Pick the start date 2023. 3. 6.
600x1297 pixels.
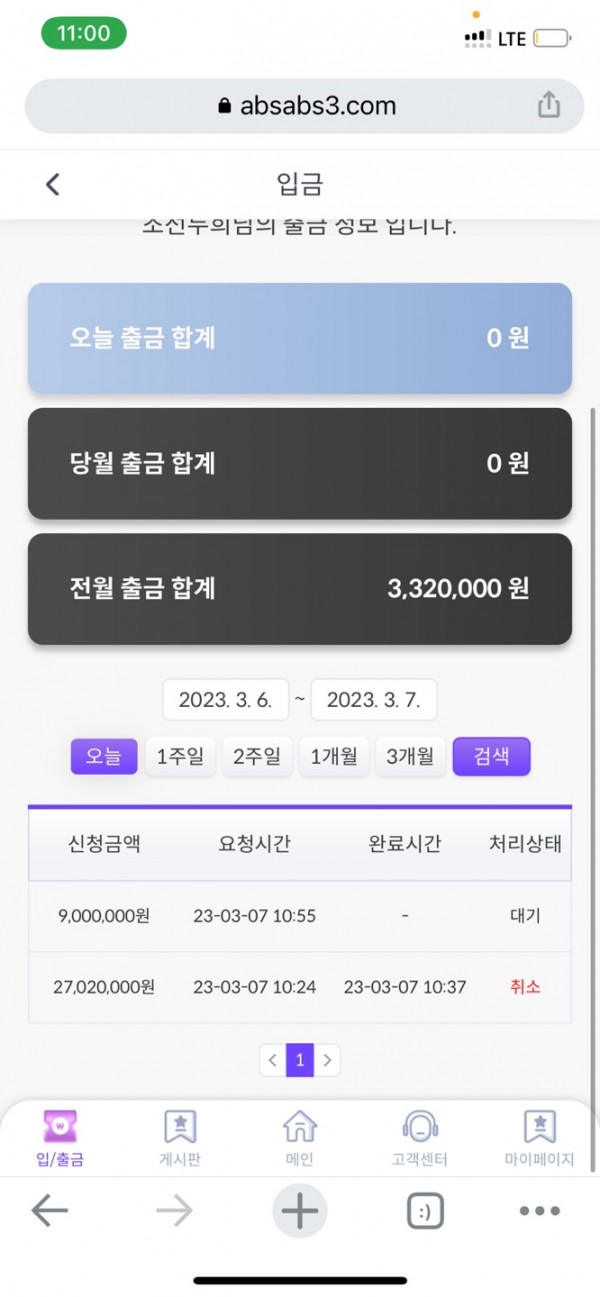(x=226, y=700)
